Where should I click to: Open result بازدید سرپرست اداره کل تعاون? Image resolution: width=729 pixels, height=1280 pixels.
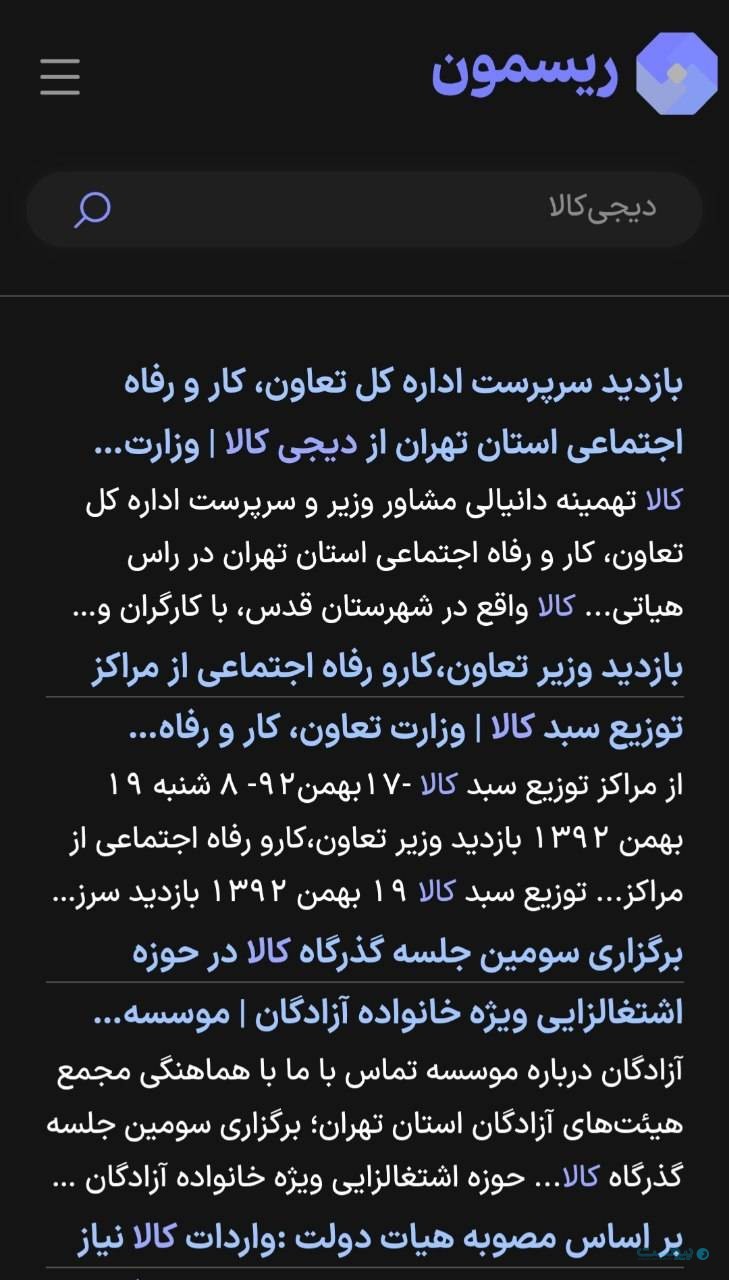tap(404, 382)
